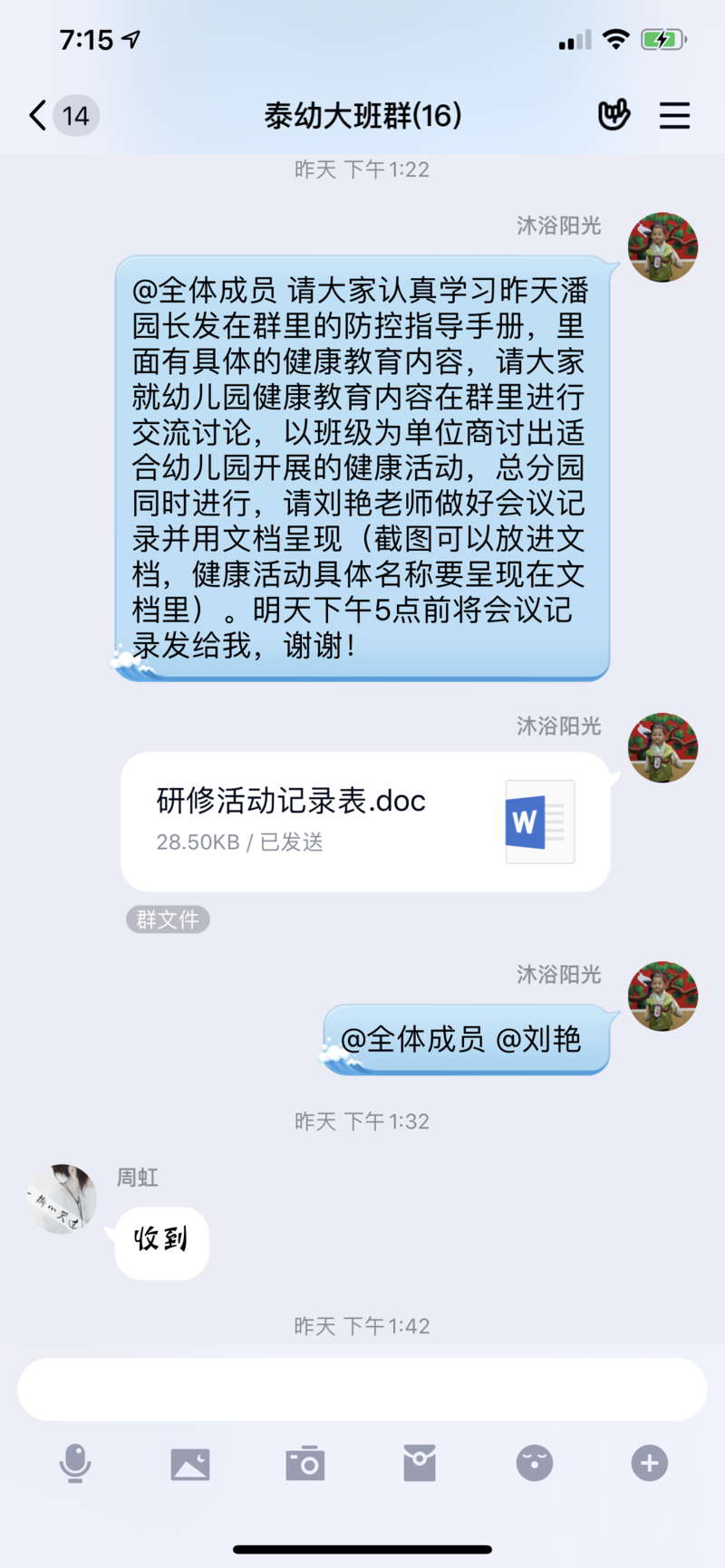Viewport: 725px width, 1568px height.
Task: Open the camera to take a photo
Action: 305,1463
